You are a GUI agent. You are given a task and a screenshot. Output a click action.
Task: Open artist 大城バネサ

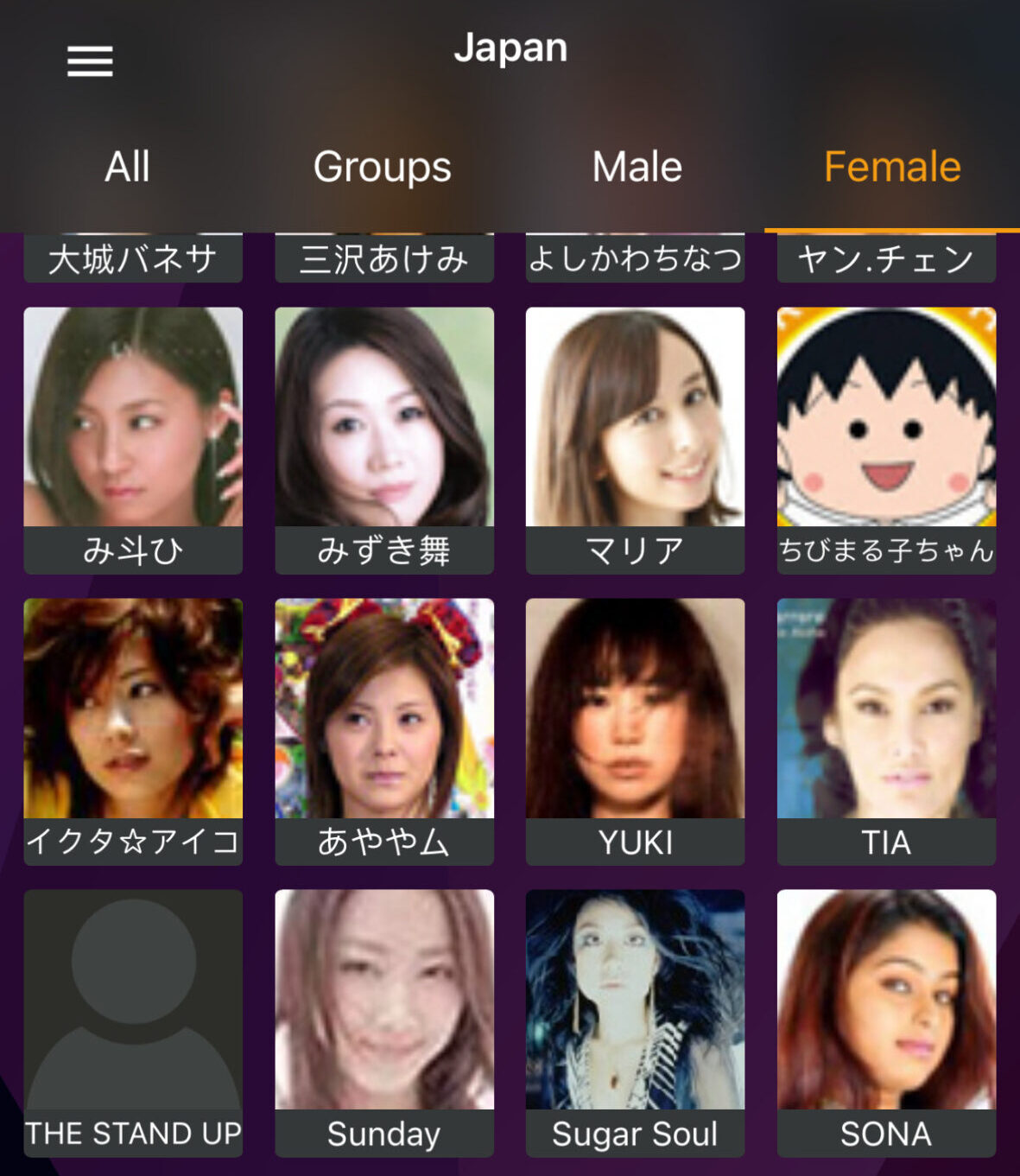[x=133, y=259]
